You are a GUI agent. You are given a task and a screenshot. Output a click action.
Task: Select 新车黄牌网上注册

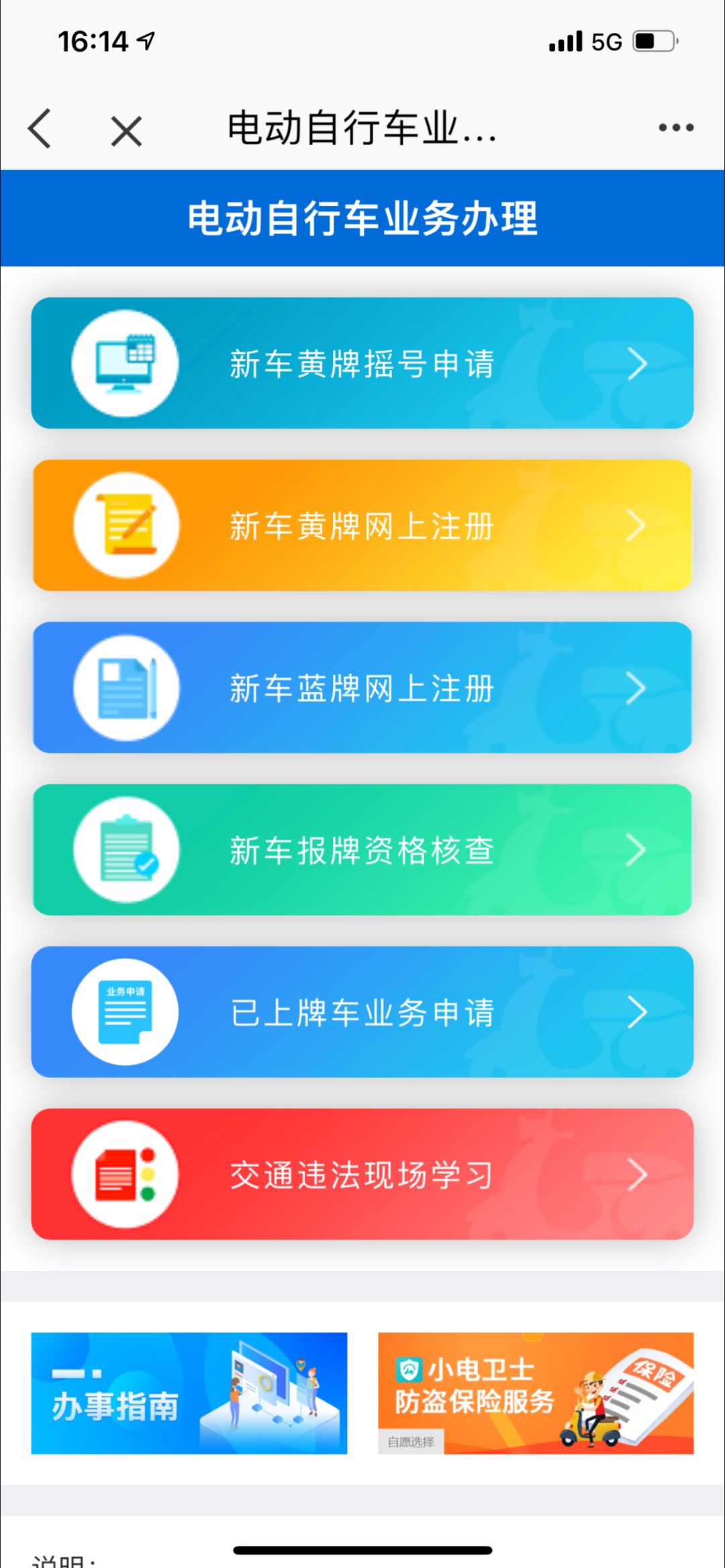tap(362, 526)
